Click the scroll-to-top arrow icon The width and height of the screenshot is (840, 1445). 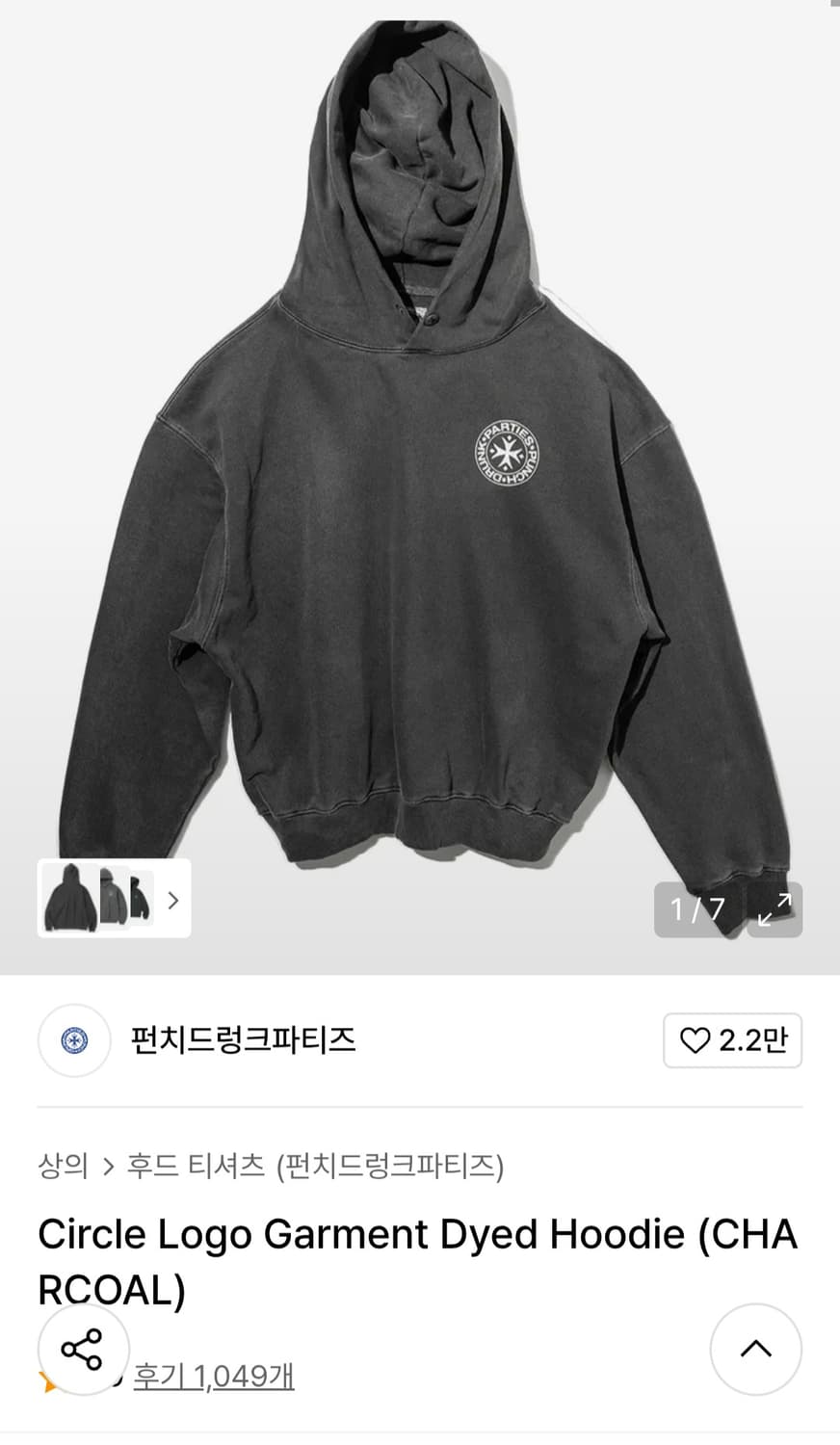[756, 1350]
